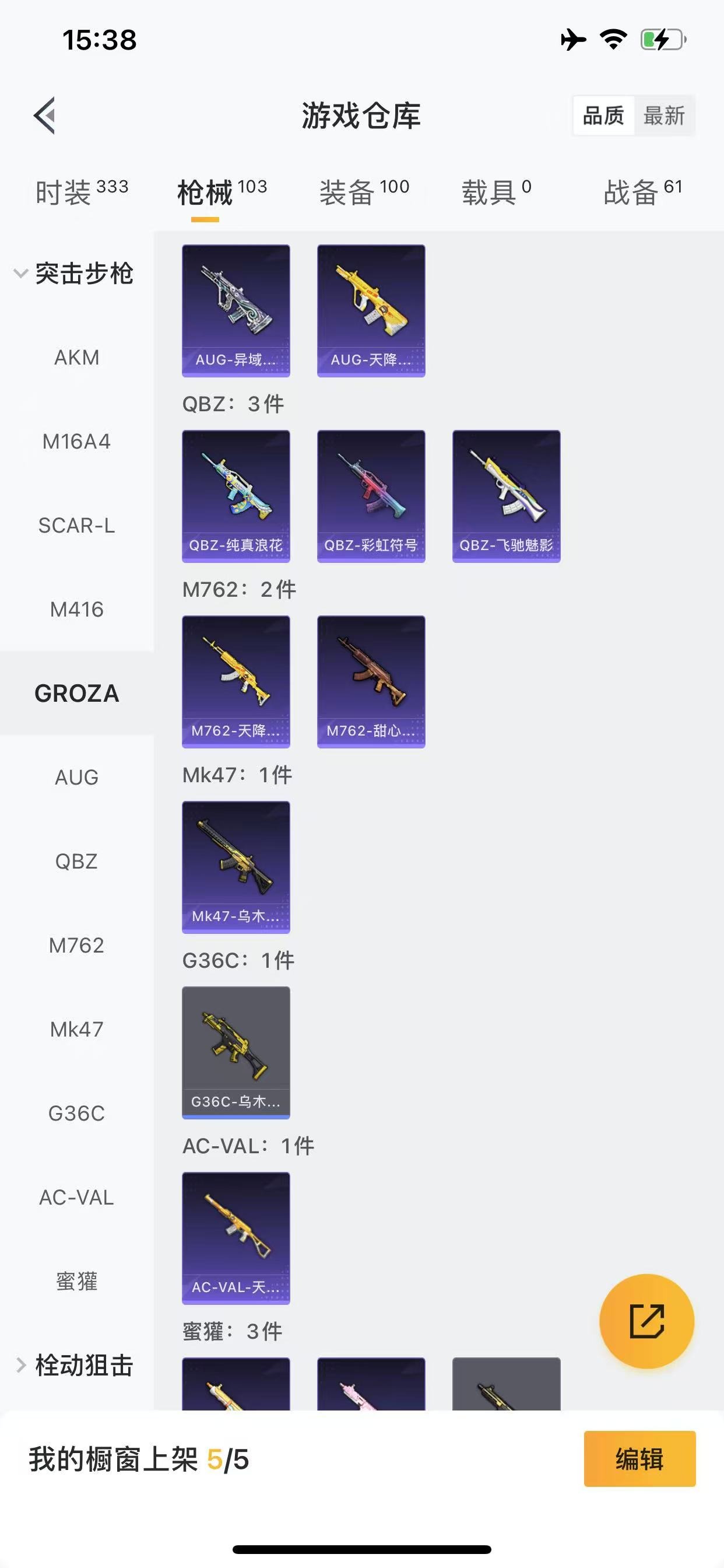This screenshot has width=724, height=1568.
Task: Jump to the 蜜獾 section
Action: click(77, 1282)
